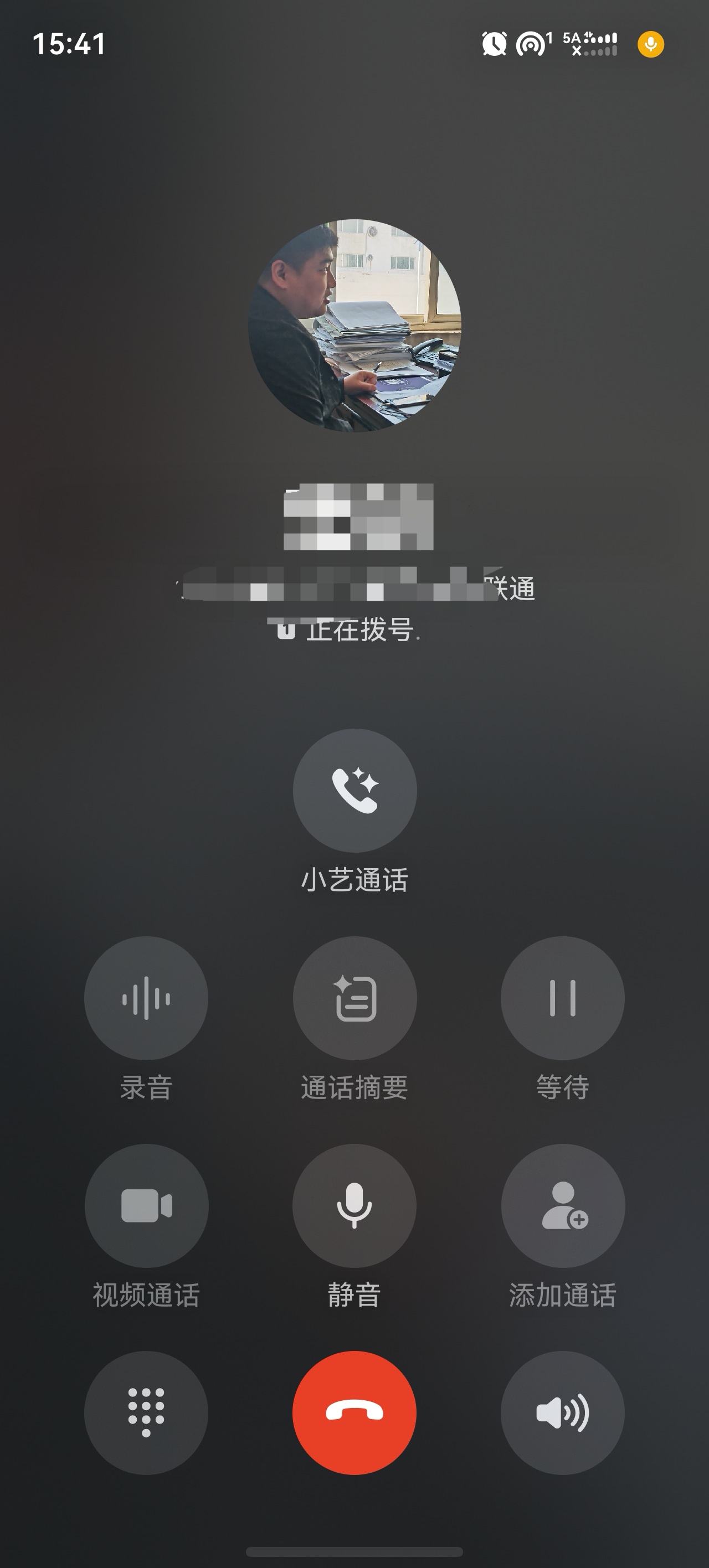Viewport: 709px width, 1568px height.
Task: Mute the microphone (静音)
Action: coord(354,1205)
